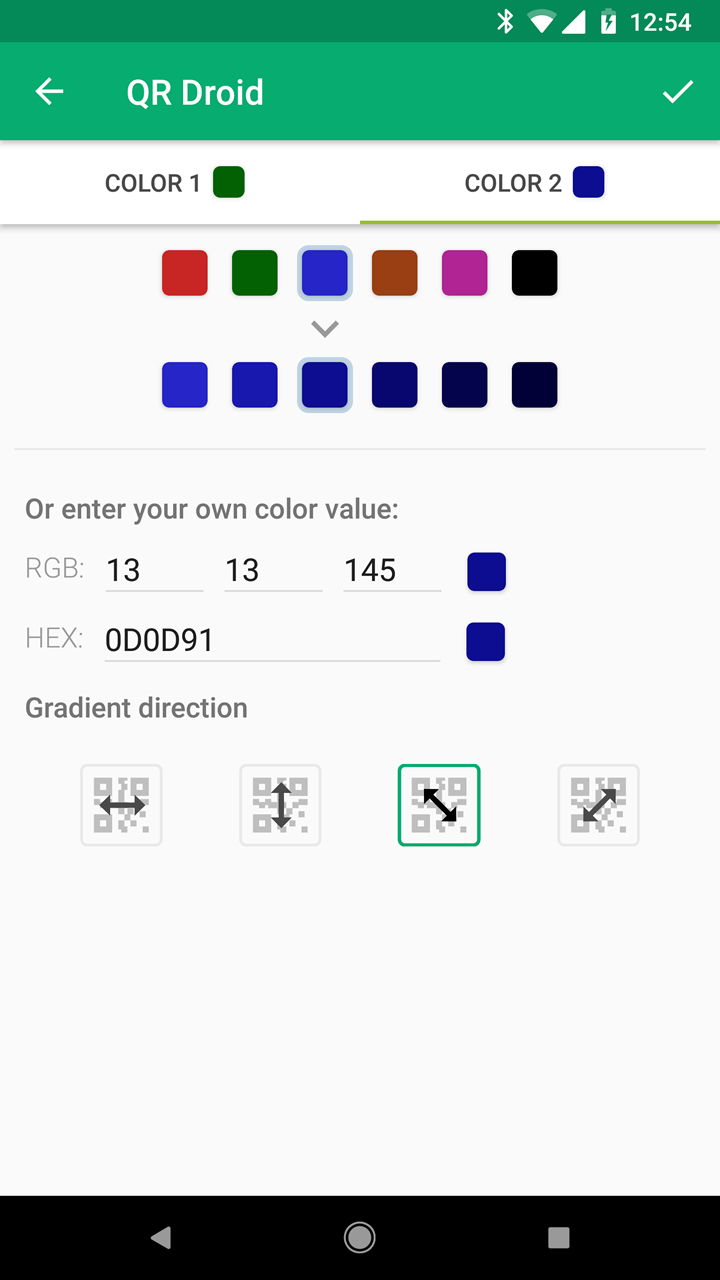Screen dimensions: 720x1280
Task: Choose the green color swatch
Action: (255, 273)
